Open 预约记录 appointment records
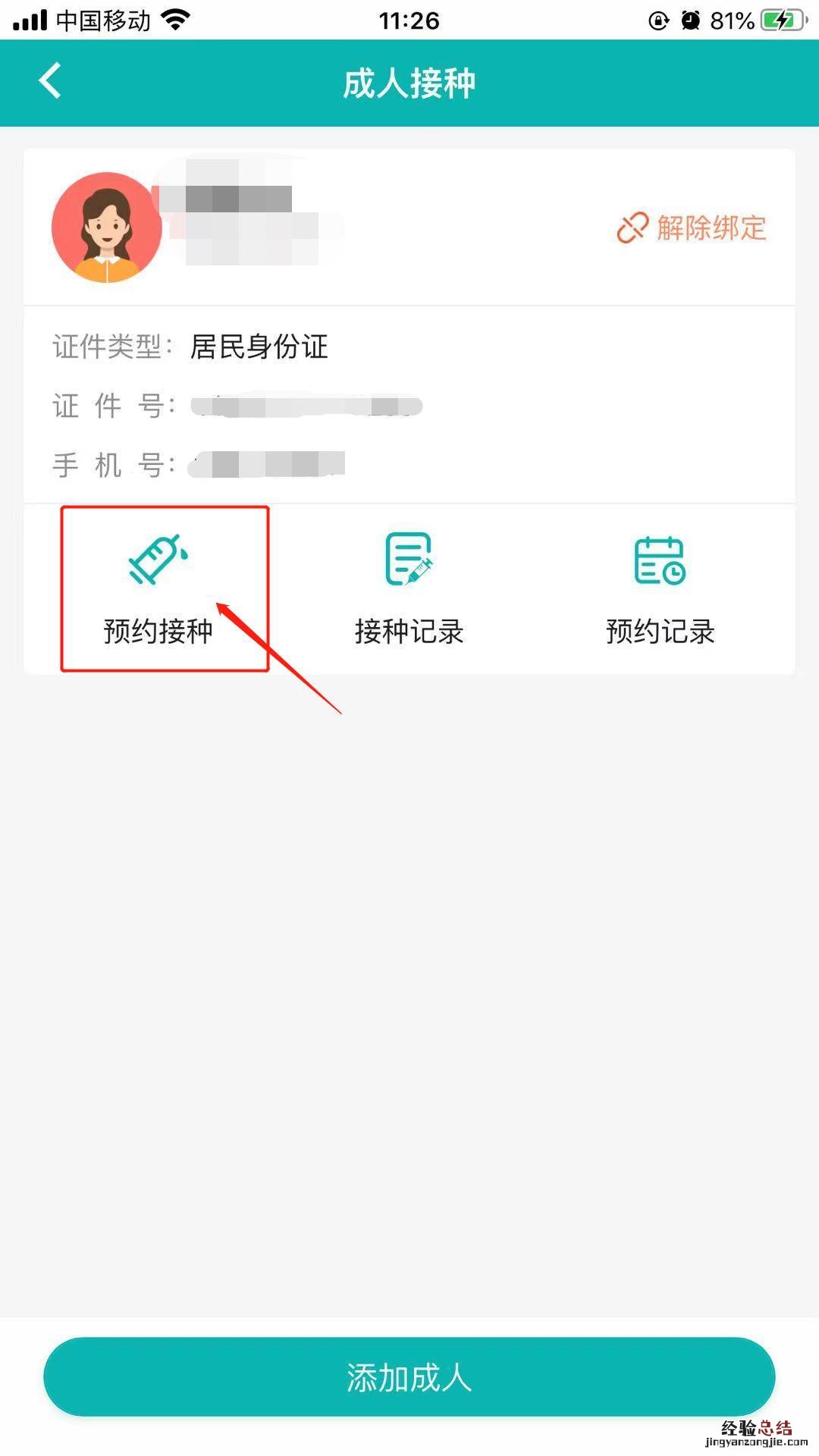819x1456 pixels. 660,589
